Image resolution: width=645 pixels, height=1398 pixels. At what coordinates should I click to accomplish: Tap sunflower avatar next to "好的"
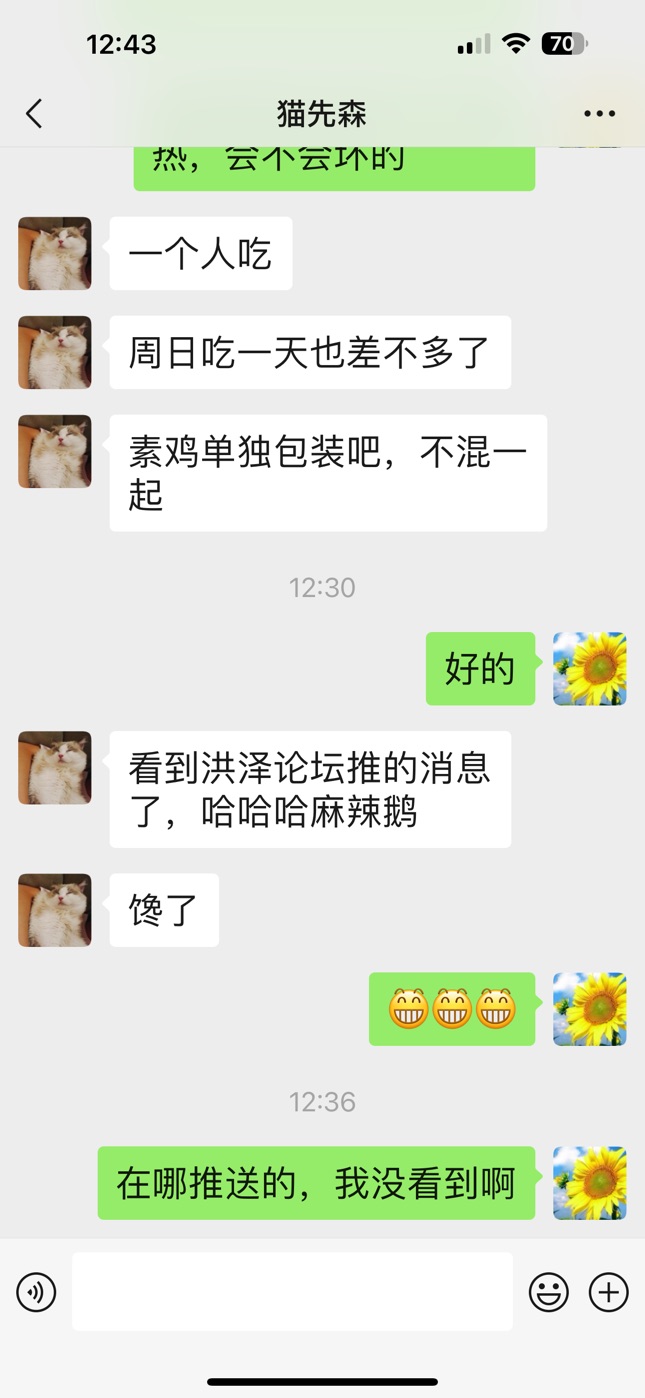[x=590, y=668]
